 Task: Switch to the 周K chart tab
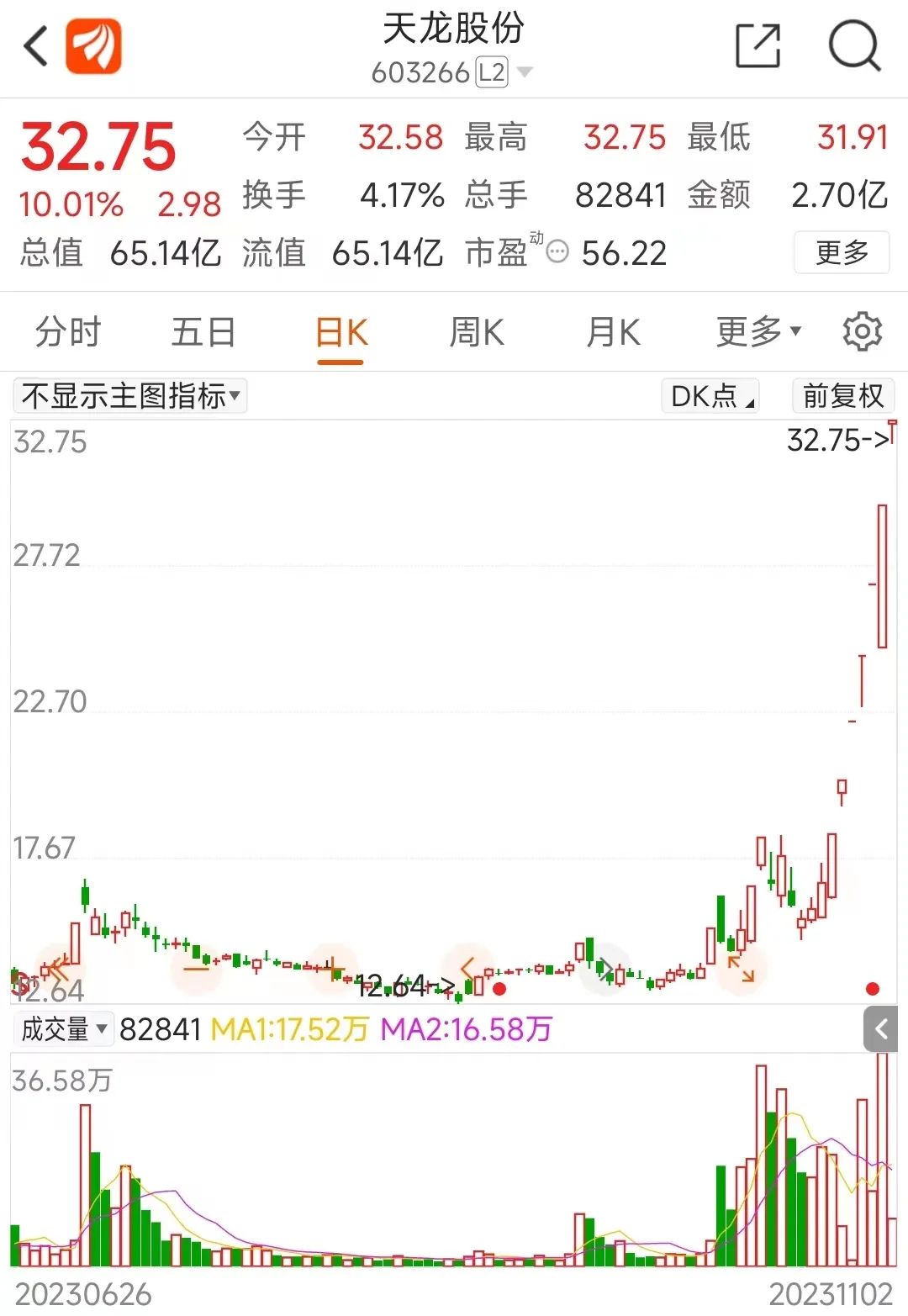[x=476, y=332]
